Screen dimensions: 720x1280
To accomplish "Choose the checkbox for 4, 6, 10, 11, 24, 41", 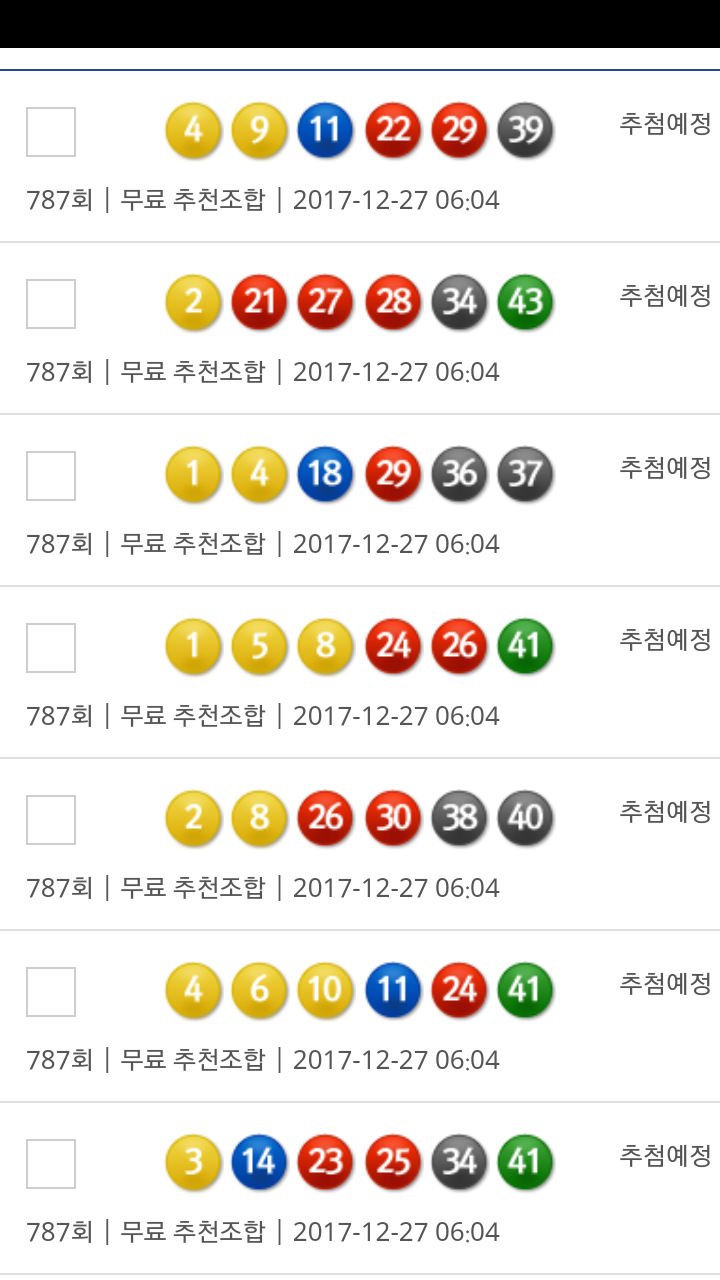I will [x=51, y=992].
